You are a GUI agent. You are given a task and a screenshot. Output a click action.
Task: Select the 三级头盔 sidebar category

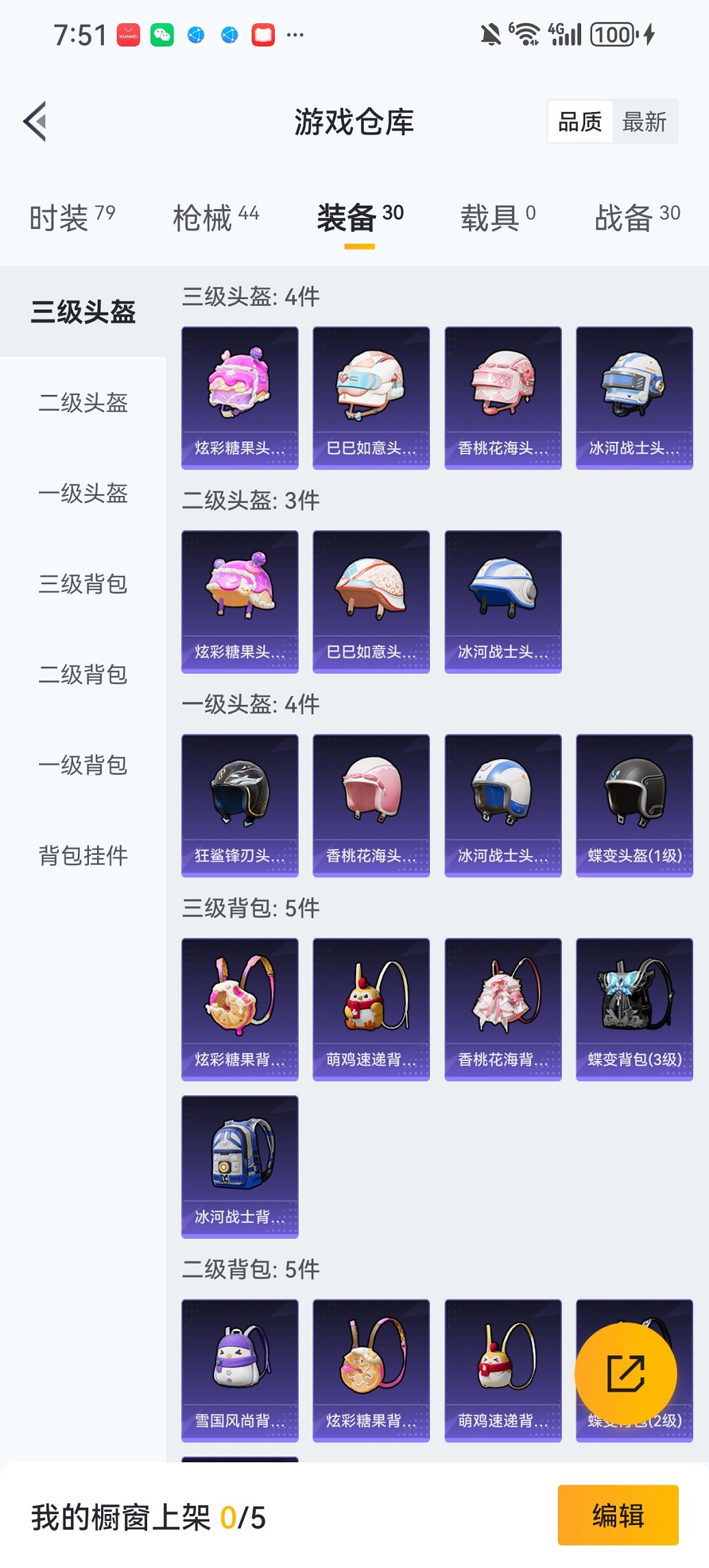[82, 312]
